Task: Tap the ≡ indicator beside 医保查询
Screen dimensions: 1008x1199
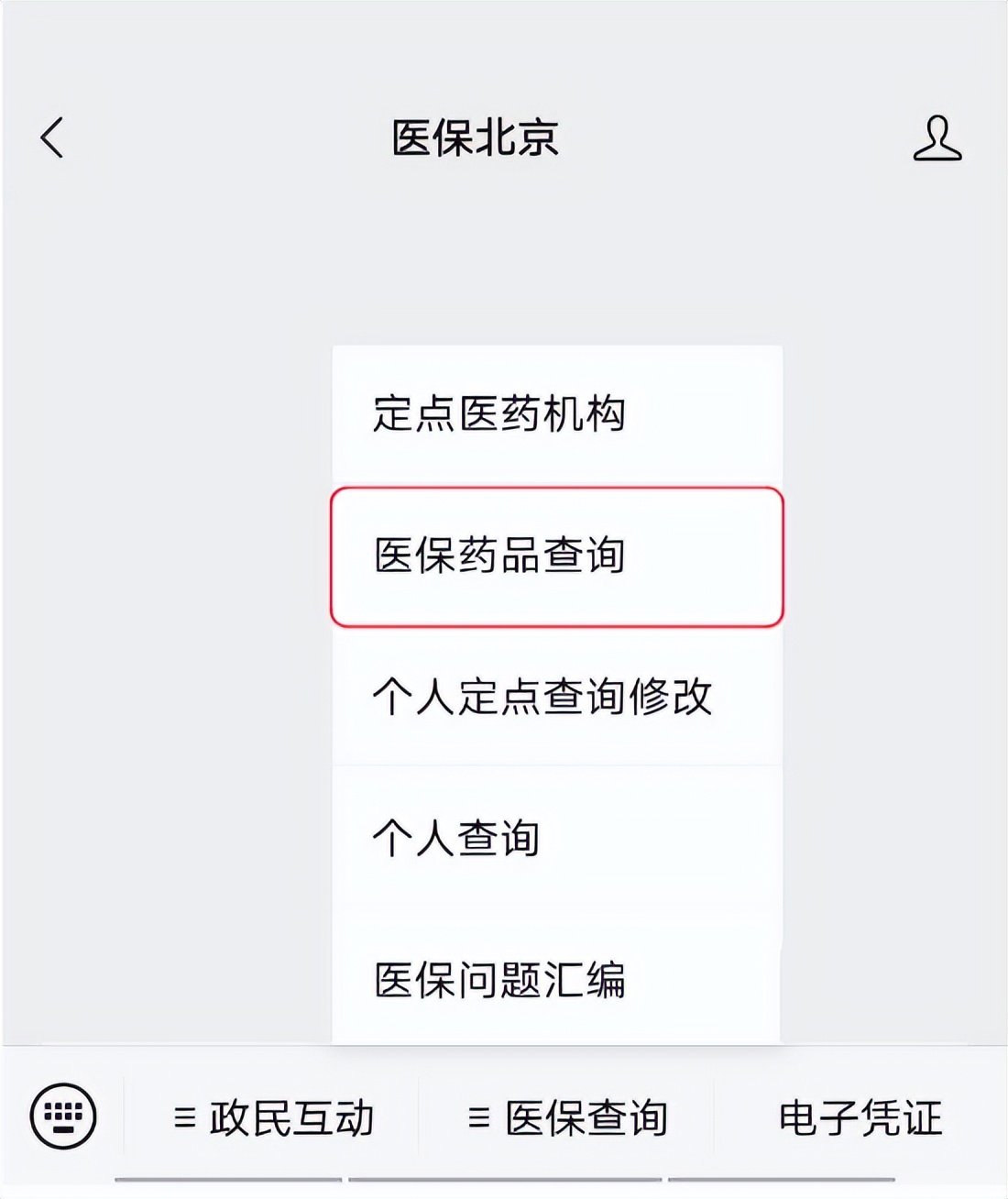Action: (477, 1117)
